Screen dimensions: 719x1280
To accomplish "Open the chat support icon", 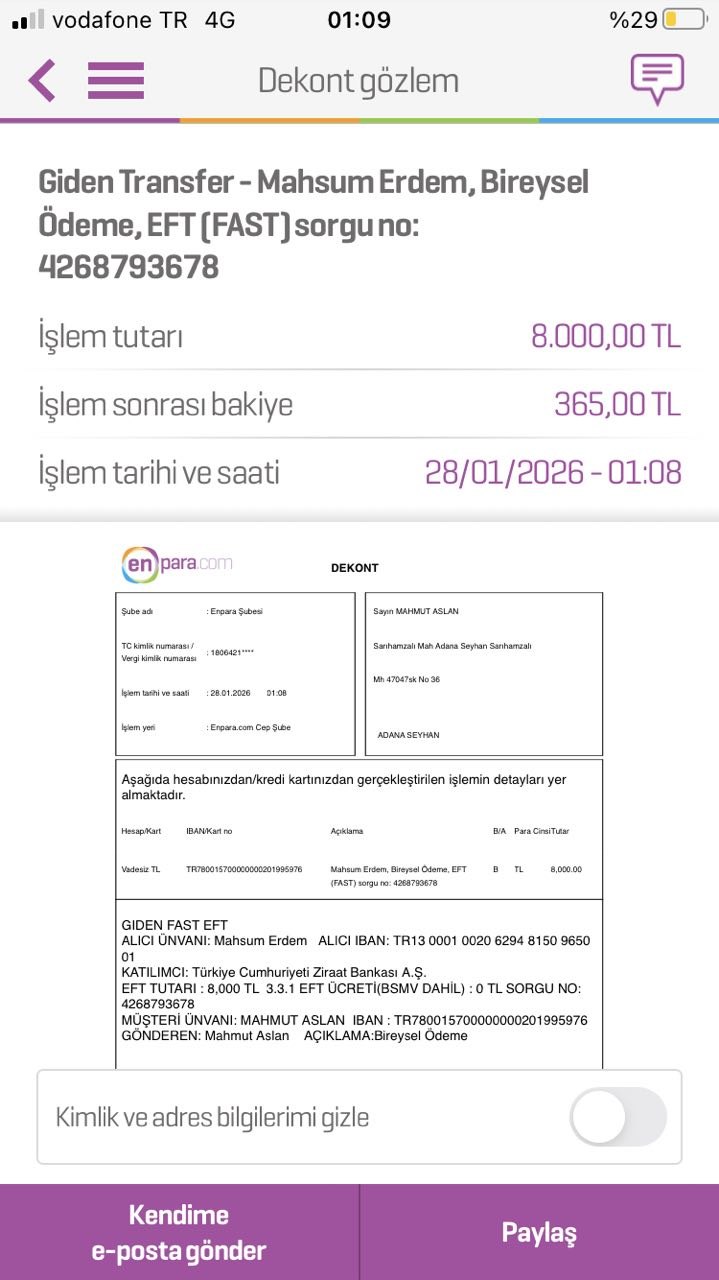I will pos(657,79).
